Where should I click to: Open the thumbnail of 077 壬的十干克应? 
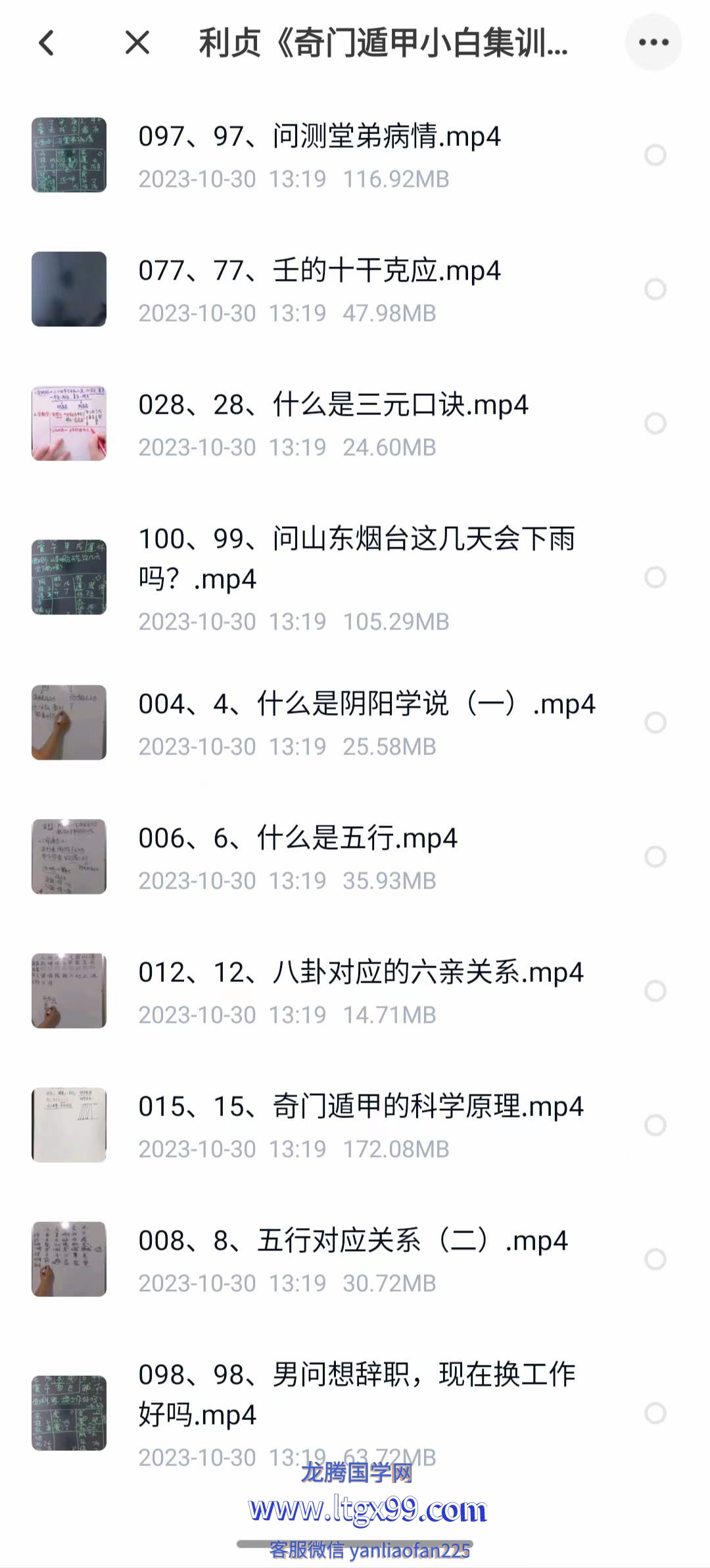point(69,289)
